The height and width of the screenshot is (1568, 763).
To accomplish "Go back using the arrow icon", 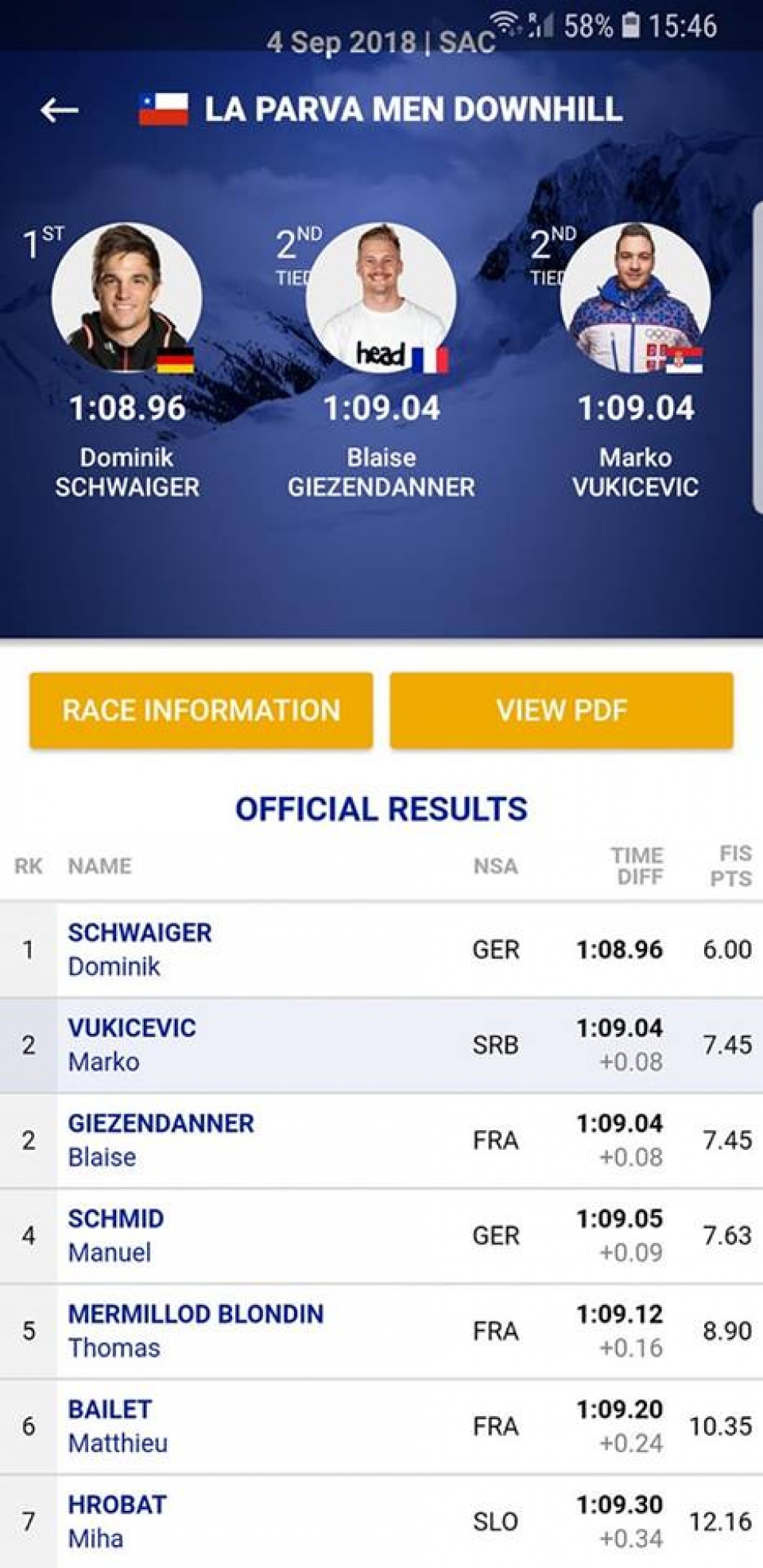I will [59, 110].
